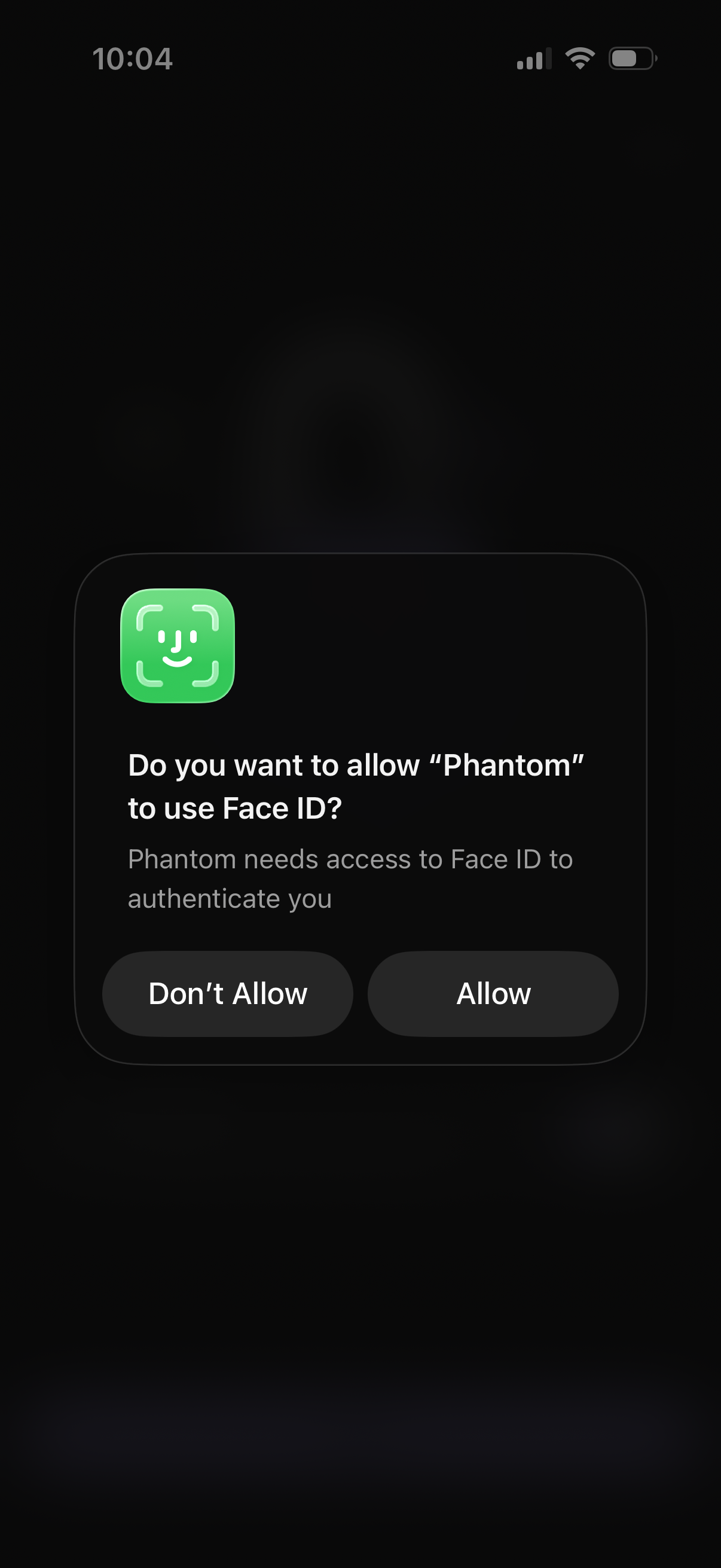This screenshot has height=1568, width=721.
Task: Tap the Allow button
Action: tap(493, 993)
